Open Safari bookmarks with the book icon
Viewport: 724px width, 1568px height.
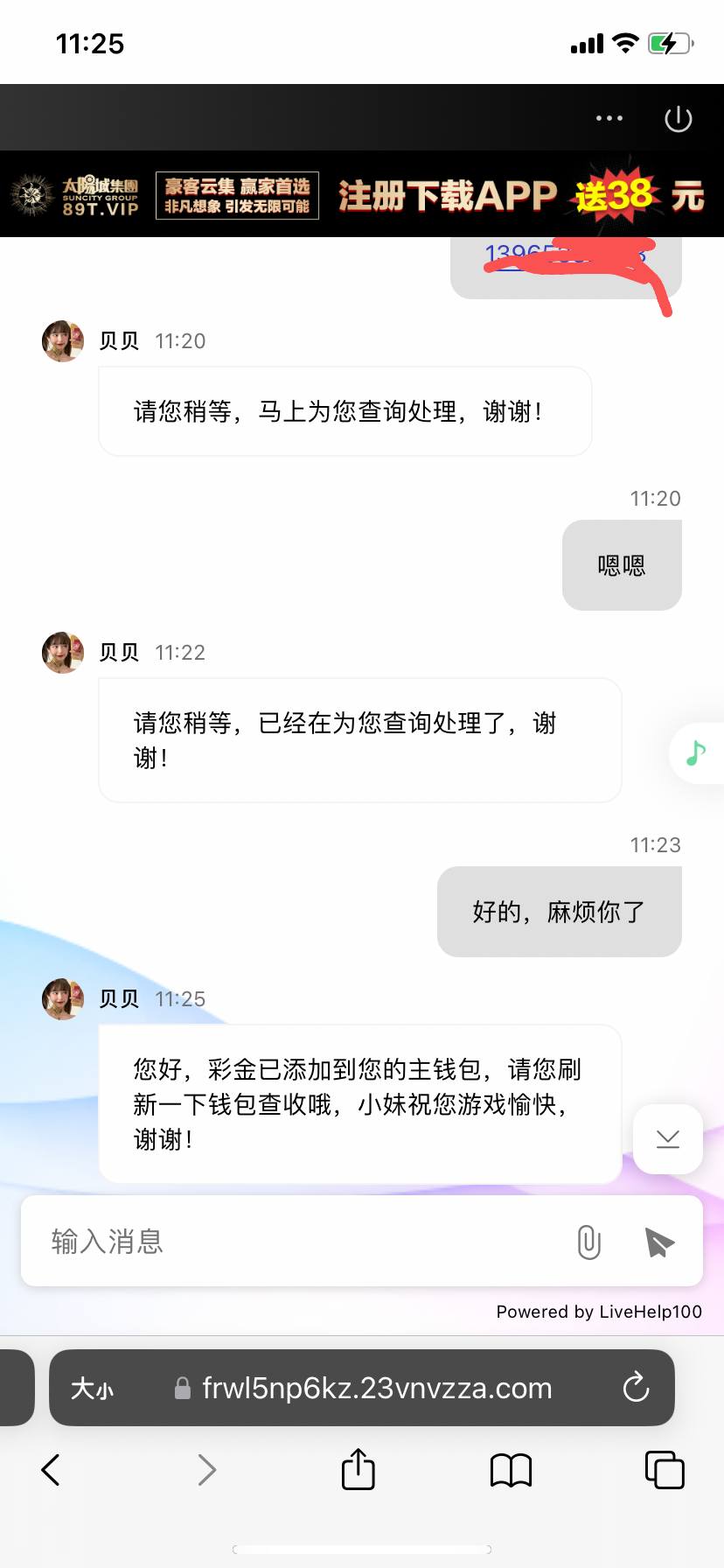(x=511, y=1470)
